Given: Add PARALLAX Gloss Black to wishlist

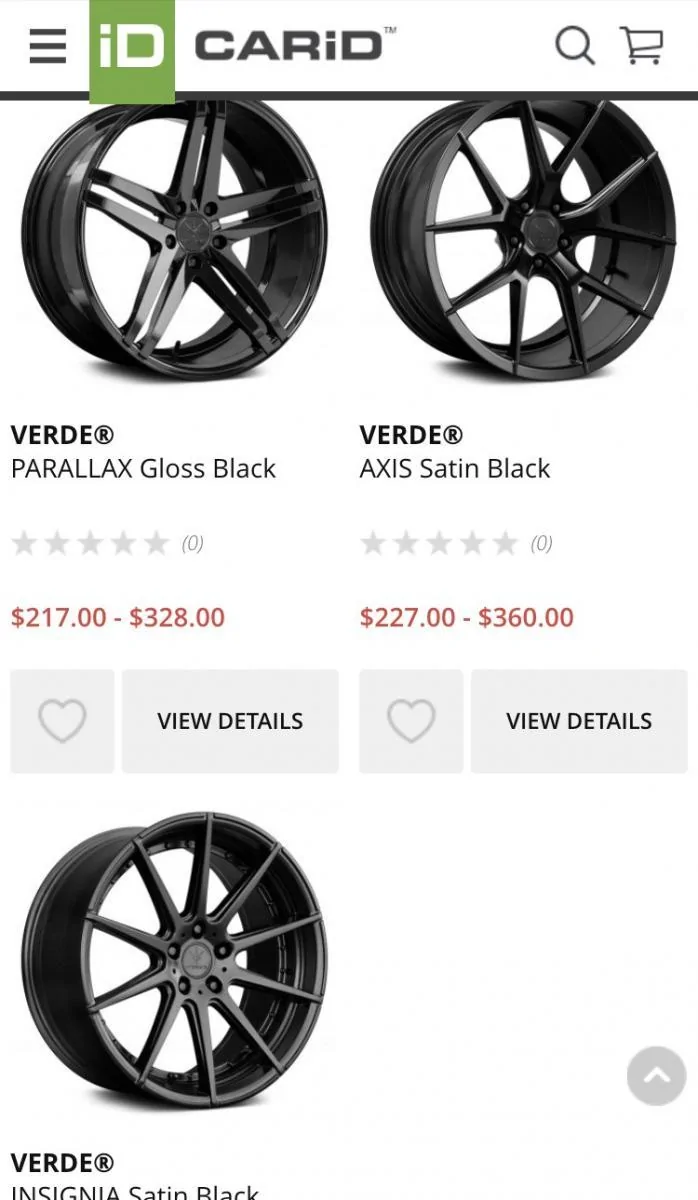Looking at the screenshot, I should 62,721.
